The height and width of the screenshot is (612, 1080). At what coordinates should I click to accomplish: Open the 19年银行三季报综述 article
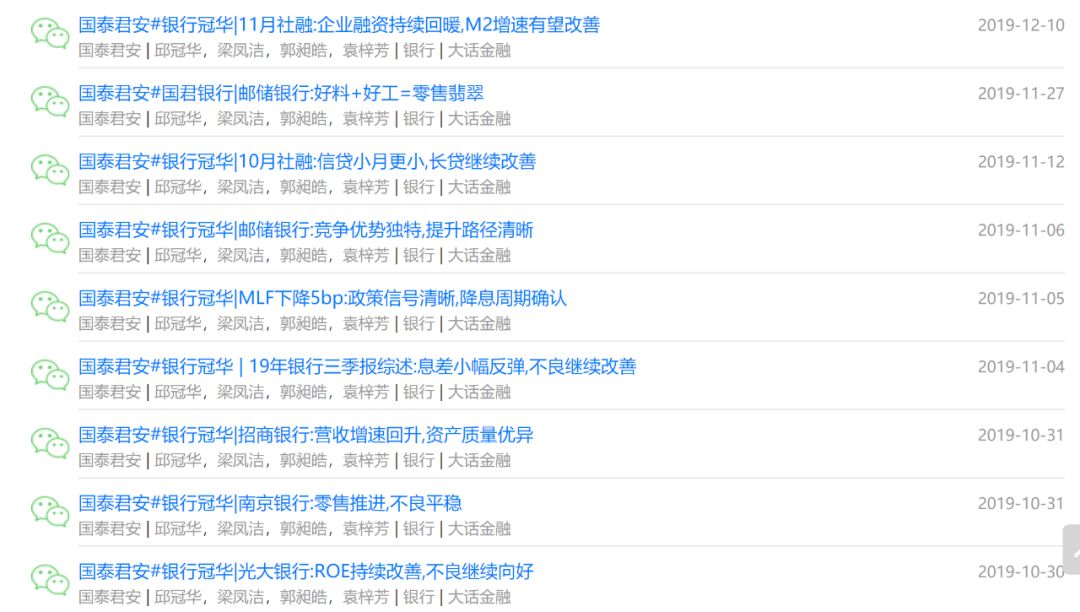pyautogui.click(x=357, y=366)
